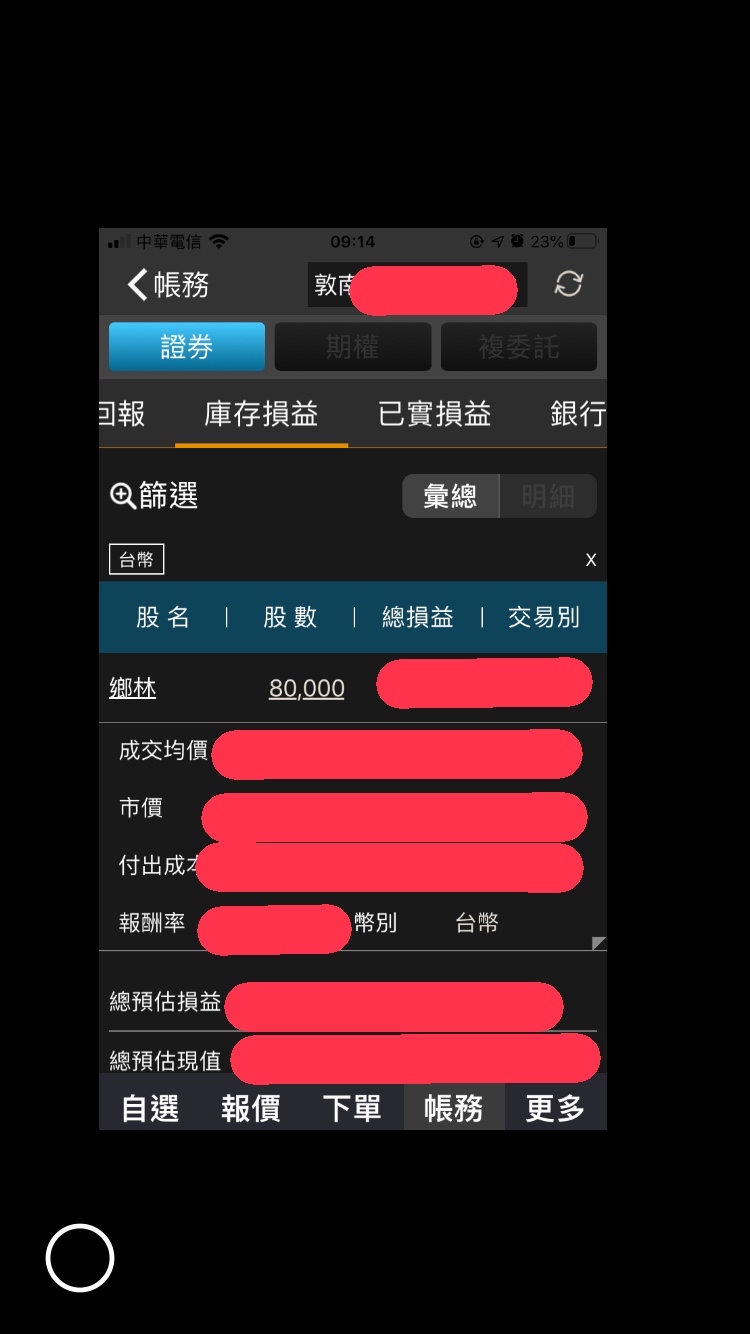This screenshot has height=1334, width=750.
Task: Open the 鄉林 stock link
Action: (x=133, y=689)
